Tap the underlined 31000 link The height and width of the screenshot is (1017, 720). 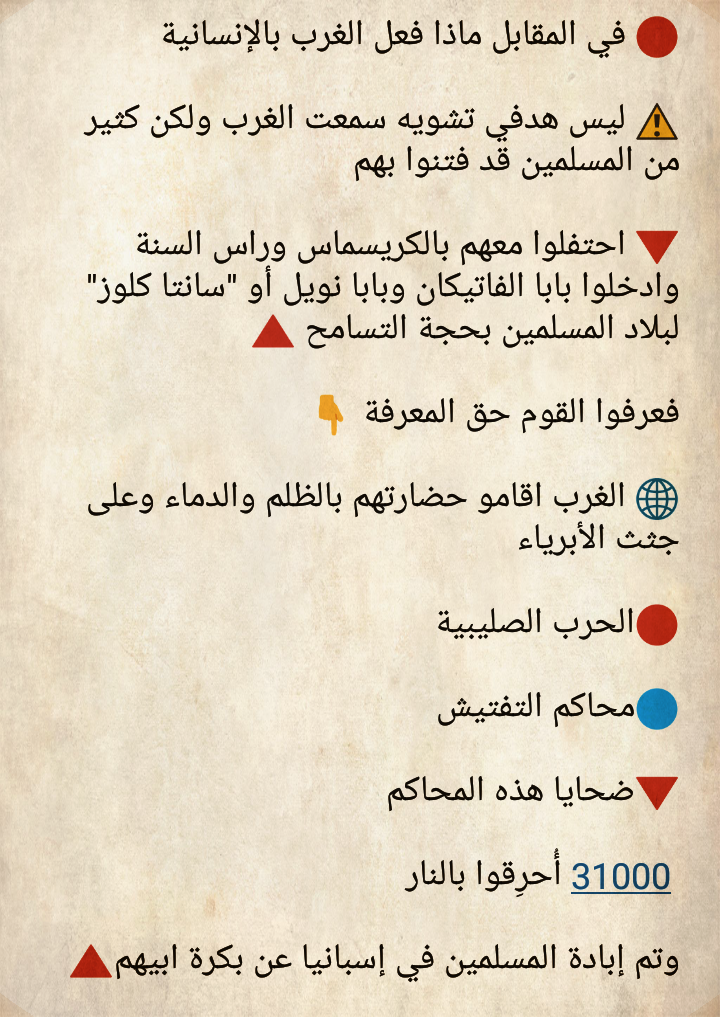620,877
